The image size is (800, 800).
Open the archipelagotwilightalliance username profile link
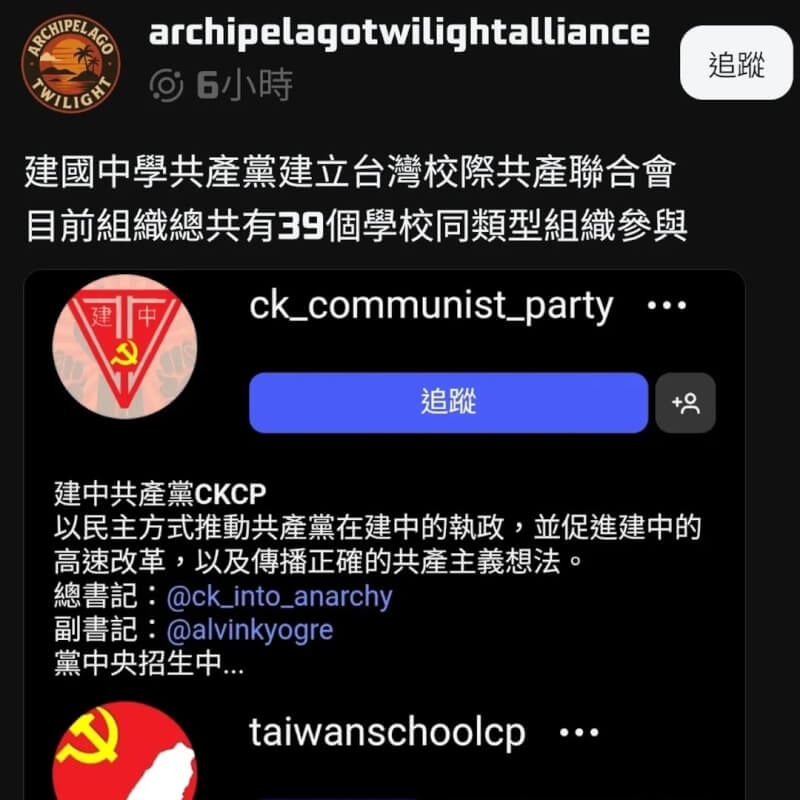pos(398,33)
